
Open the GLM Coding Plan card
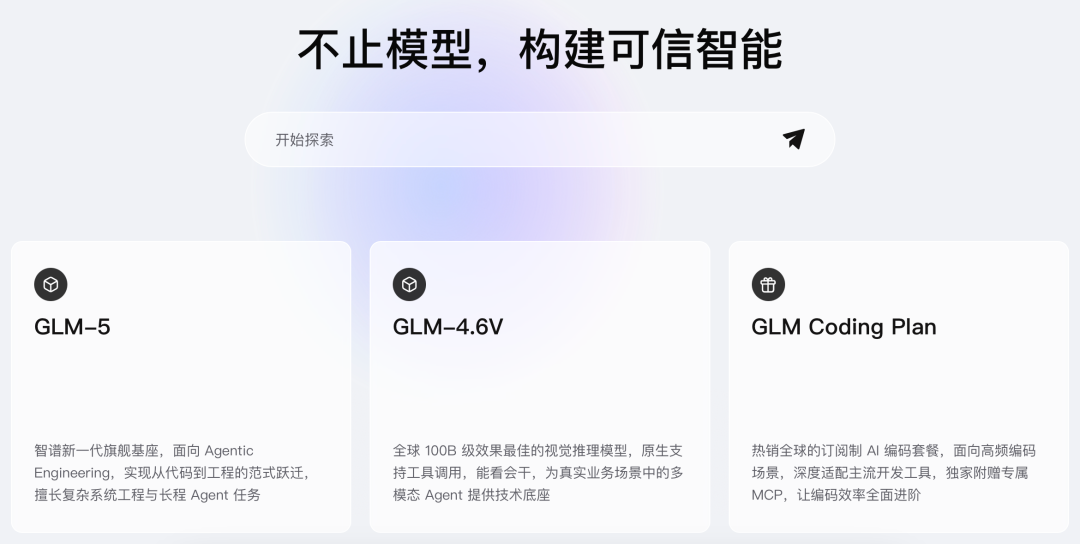898,386
